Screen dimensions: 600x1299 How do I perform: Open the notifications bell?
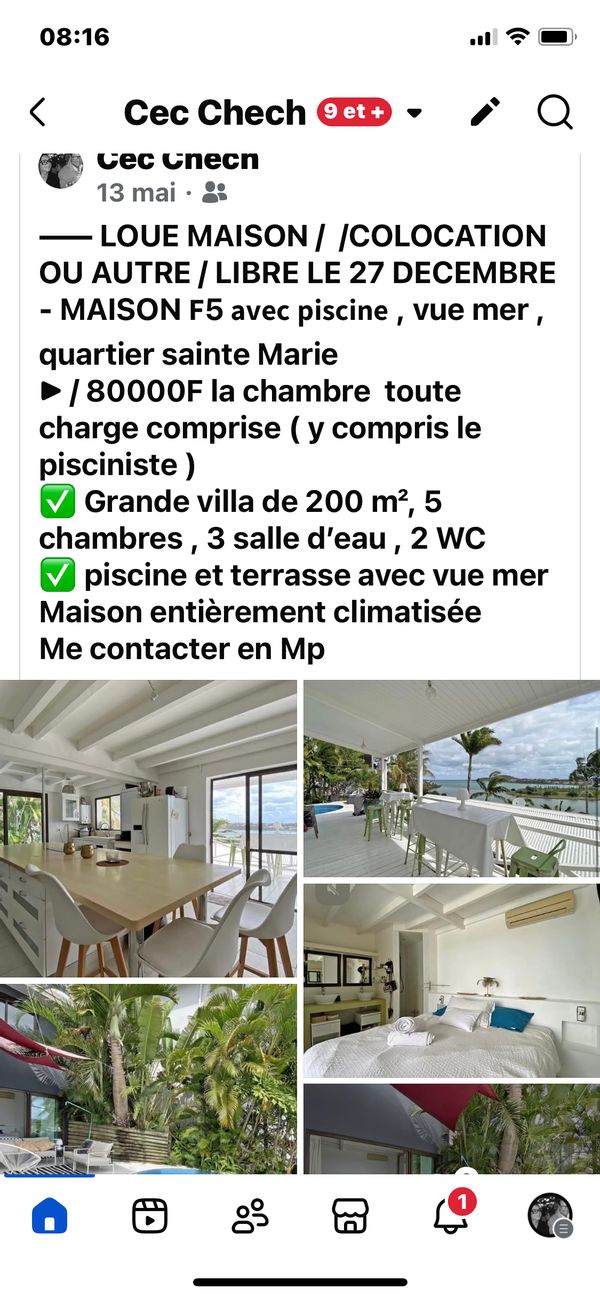[450, 1216]
